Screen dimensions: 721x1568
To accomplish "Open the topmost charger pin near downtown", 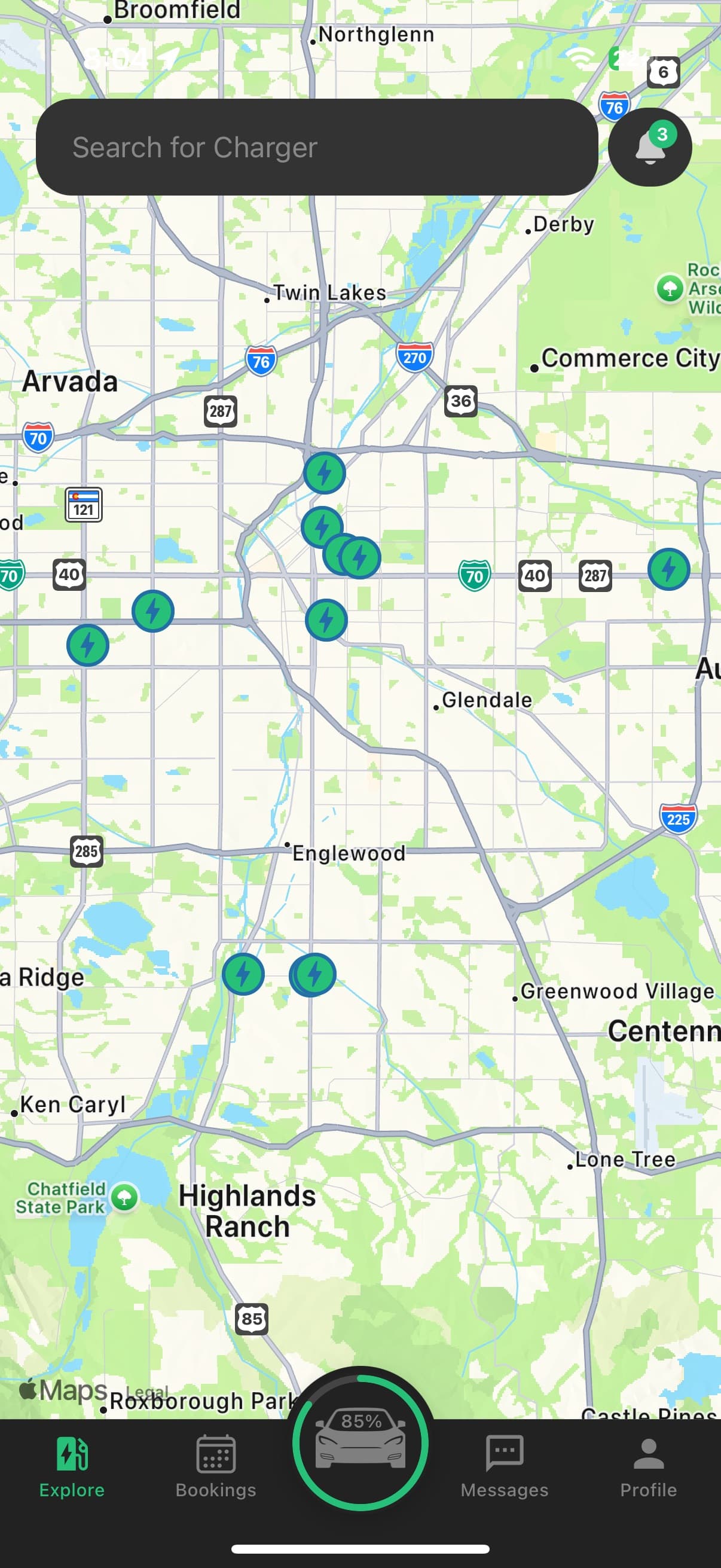I will tap(325, 472).
